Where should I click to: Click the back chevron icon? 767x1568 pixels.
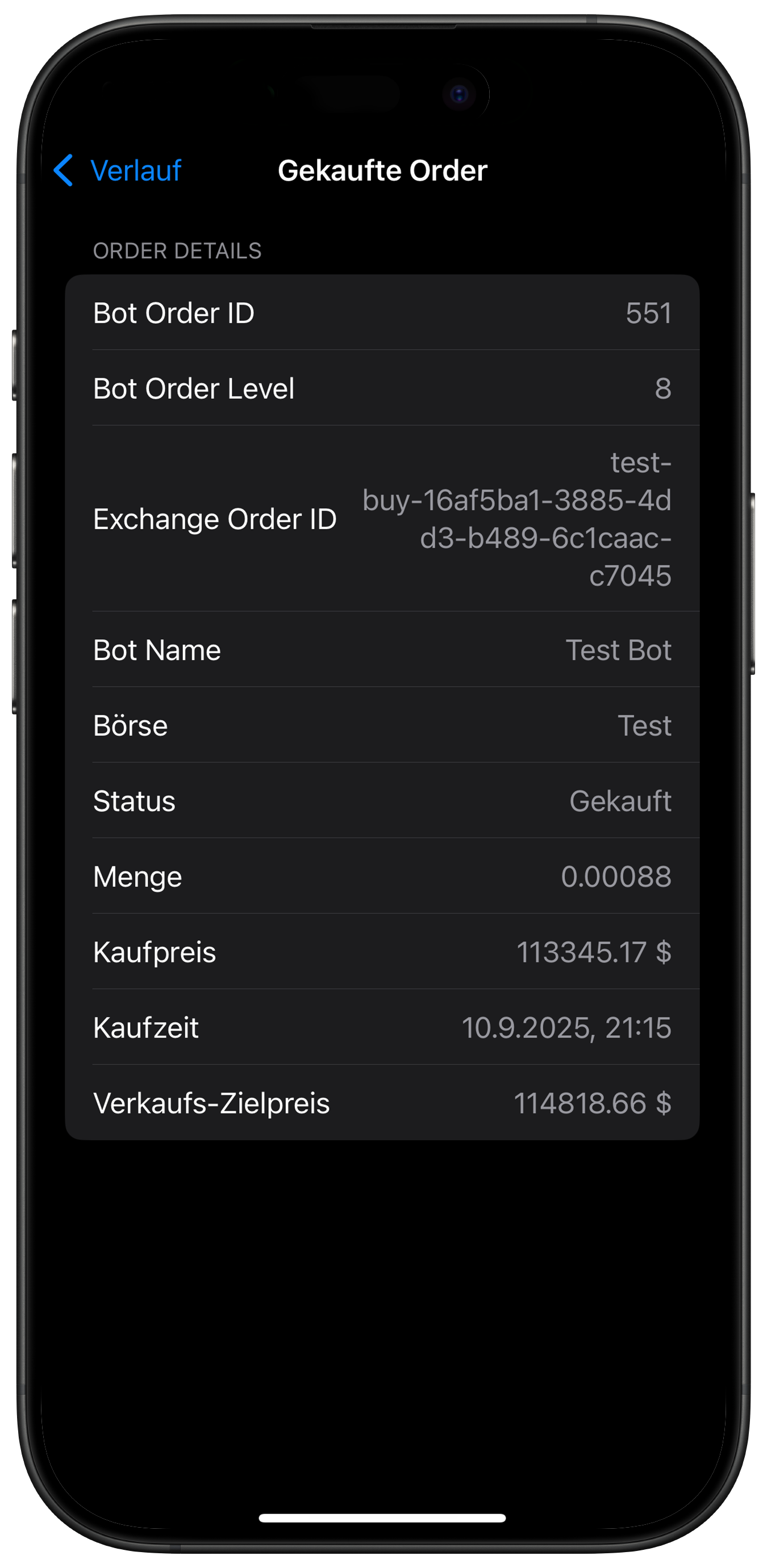click(65, 171)
